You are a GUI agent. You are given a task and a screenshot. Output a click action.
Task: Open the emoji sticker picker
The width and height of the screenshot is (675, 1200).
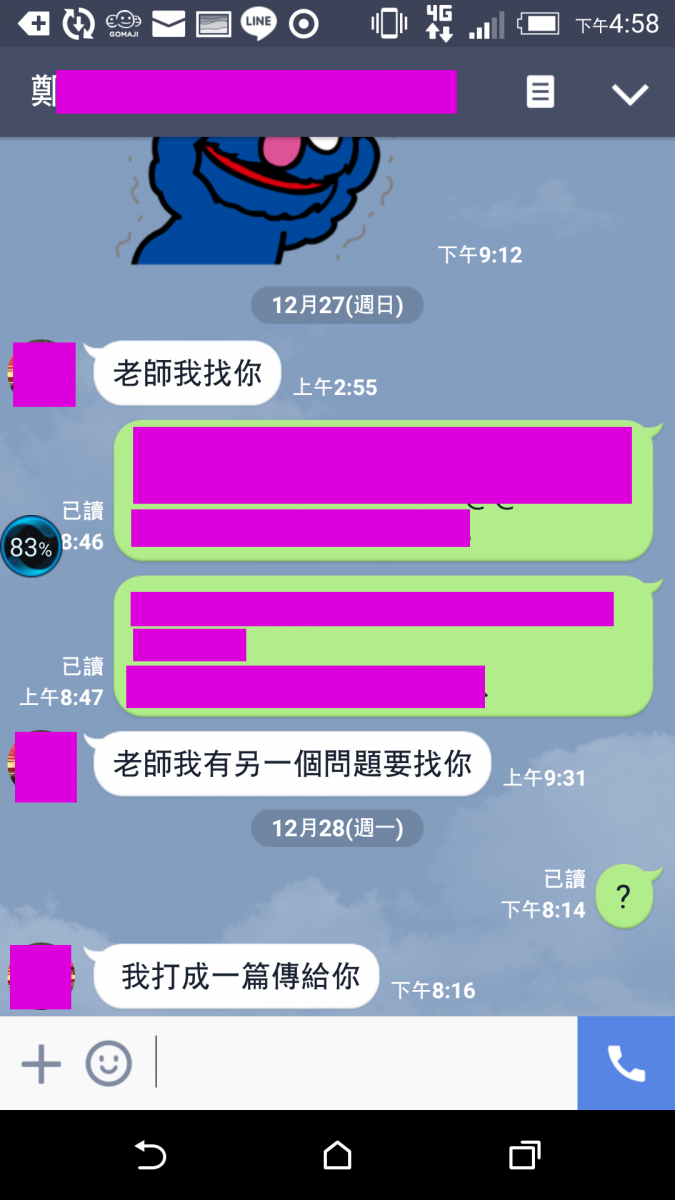point(108,1064)
